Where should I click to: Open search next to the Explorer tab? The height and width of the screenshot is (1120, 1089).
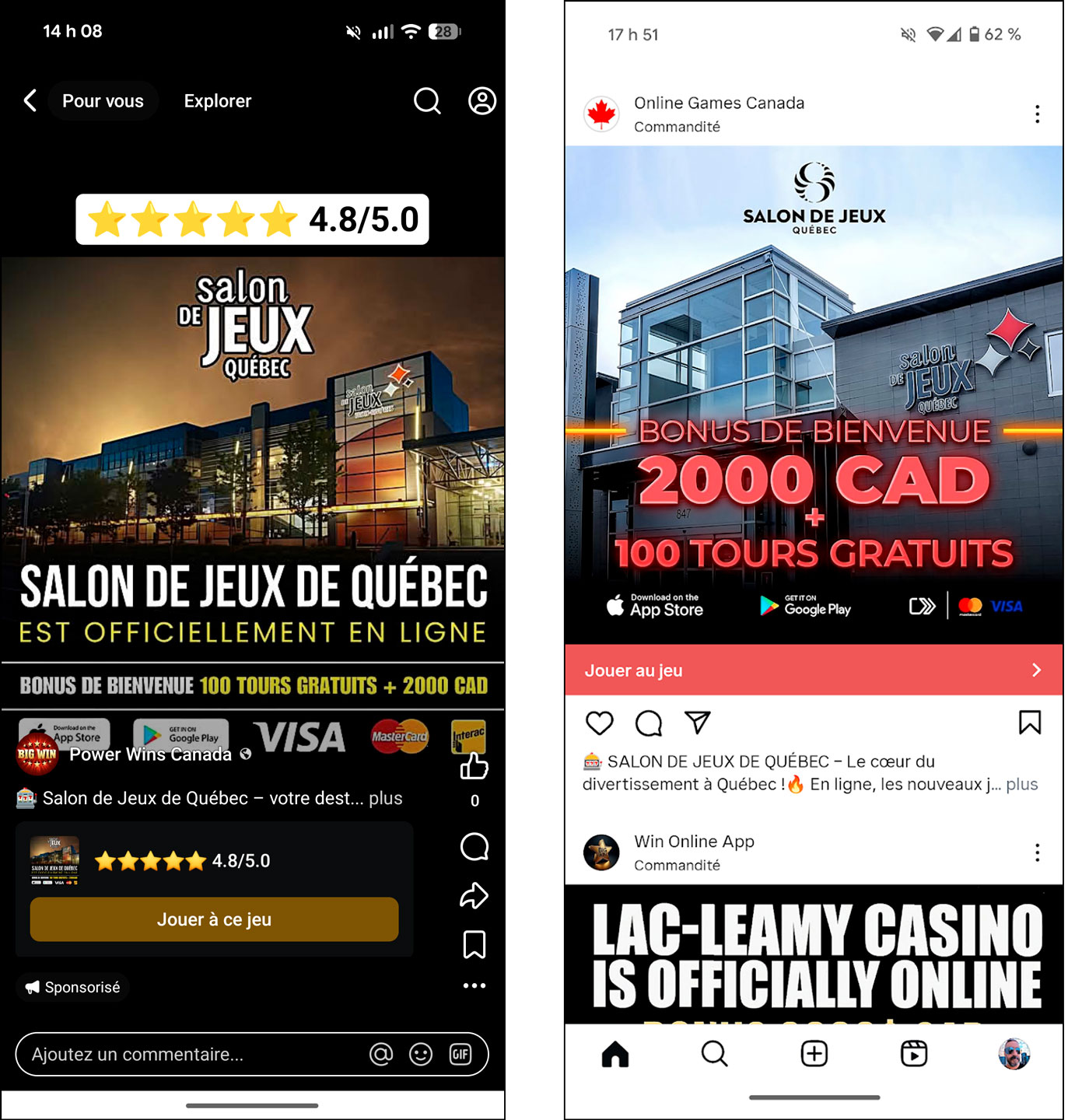coord(426,101)
